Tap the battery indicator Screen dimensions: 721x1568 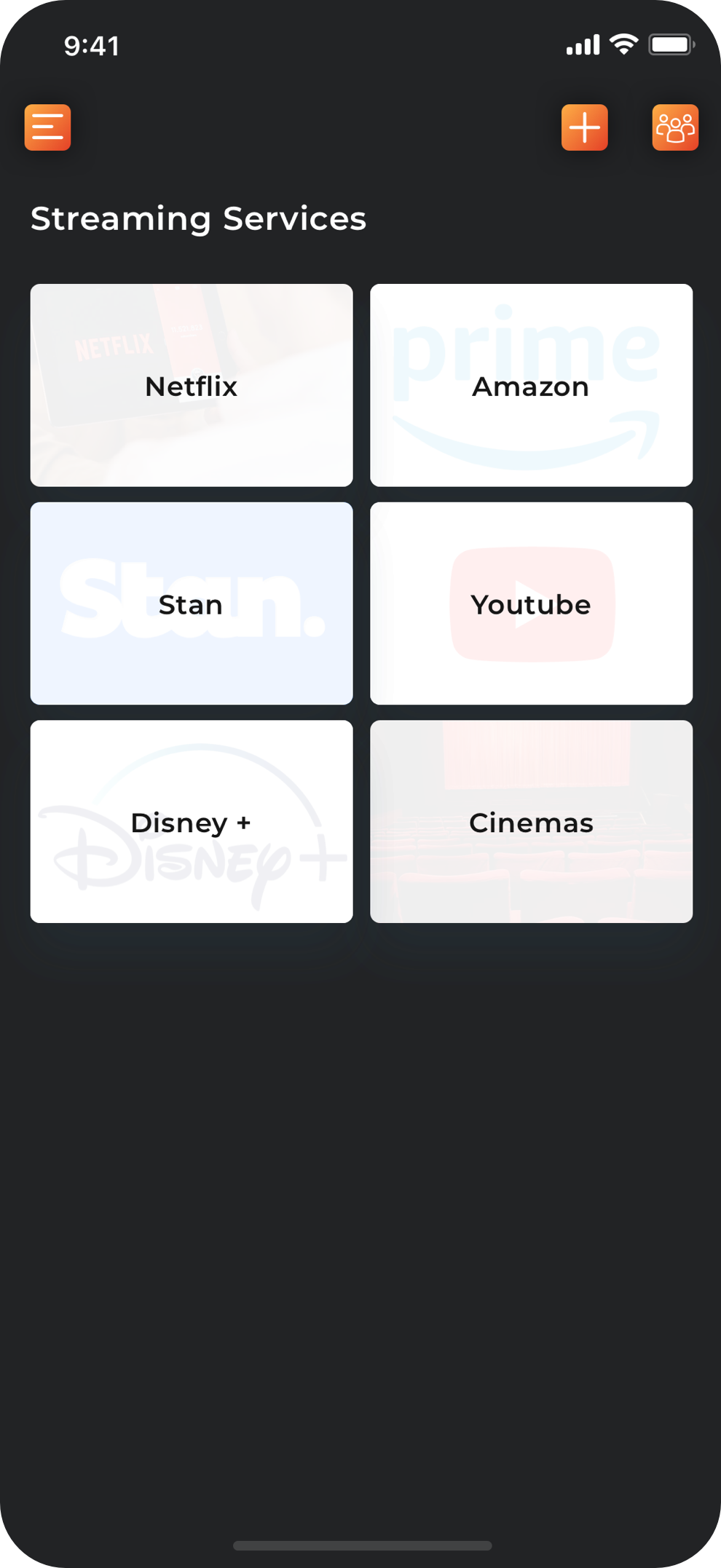click(x=669, y=45)
